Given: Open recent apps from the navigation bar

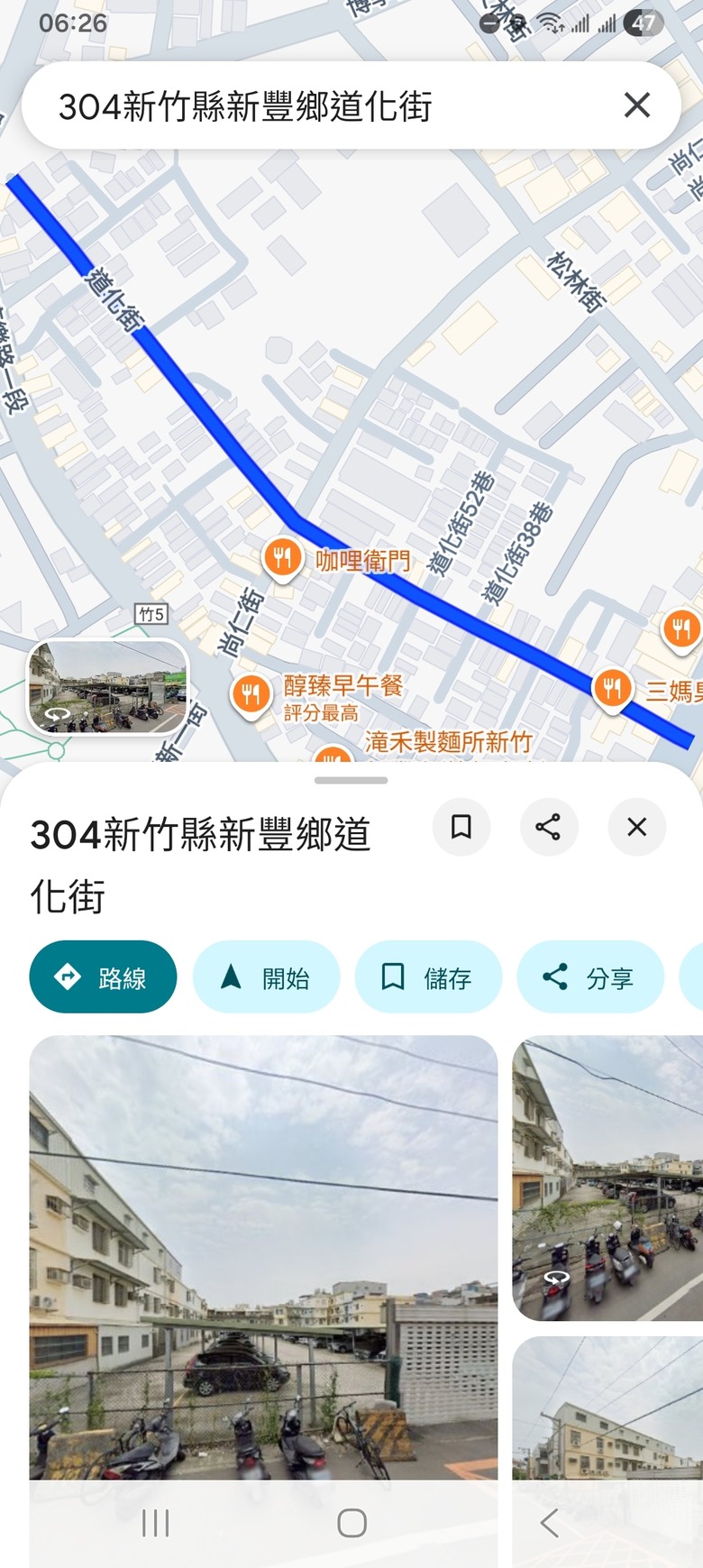Looking at the screenshot, I should 155,1524.
